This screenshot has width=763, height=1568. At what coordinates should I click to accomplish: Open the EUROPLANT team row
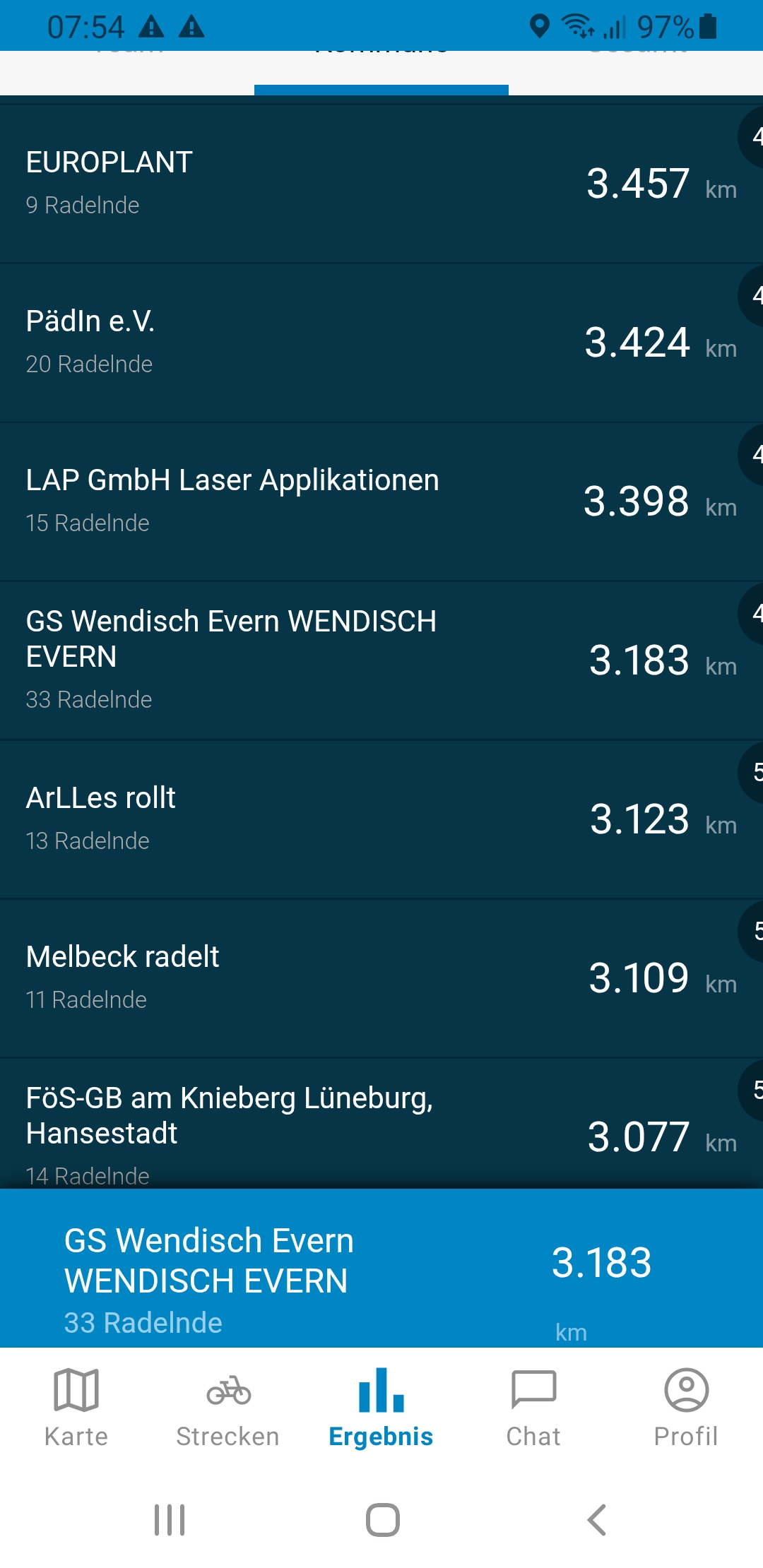[x=381, y=184]
